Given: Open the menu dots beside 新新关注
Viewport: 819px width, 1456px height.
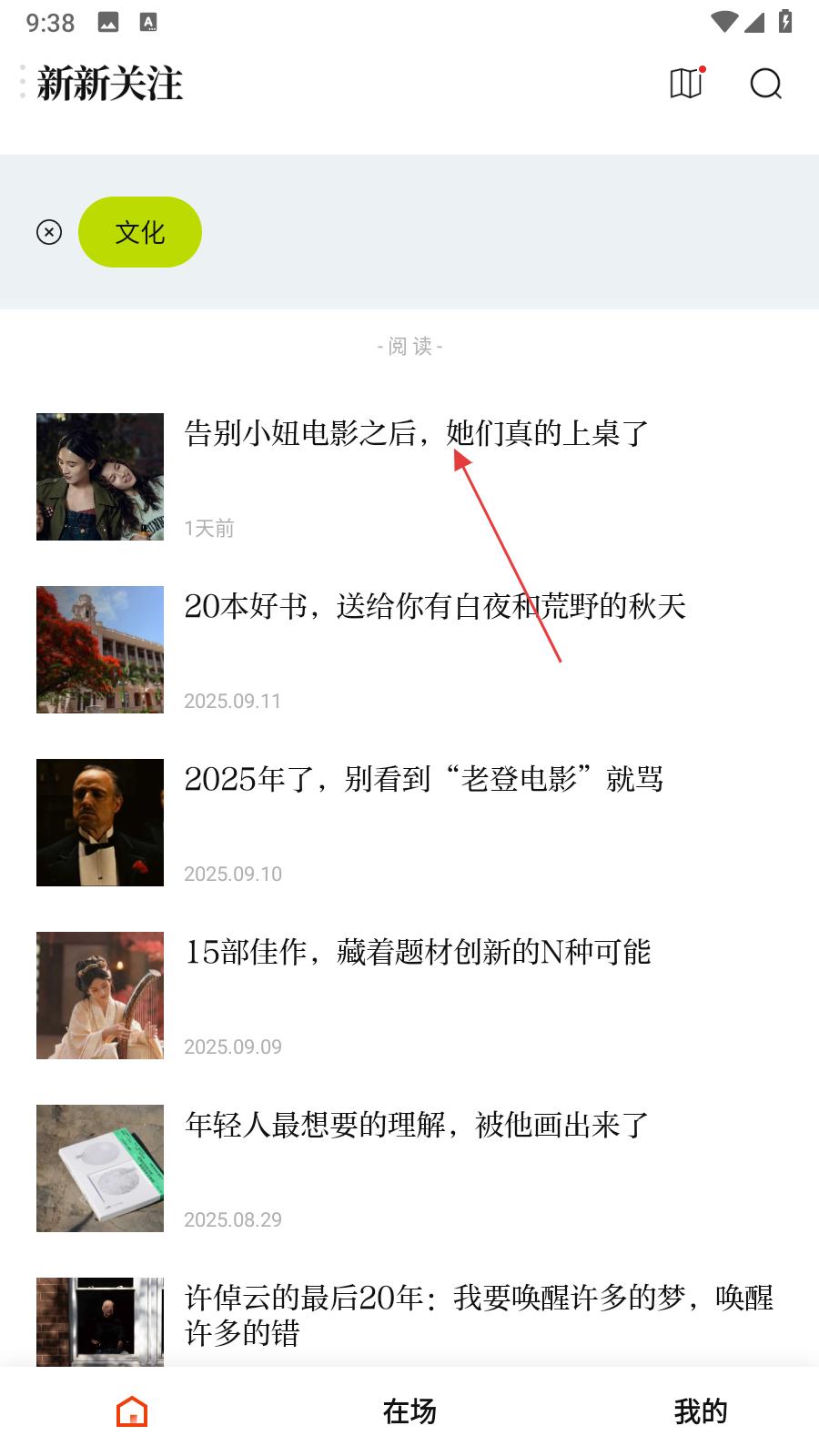Looking at the screenshot, I should click(23, 82).
